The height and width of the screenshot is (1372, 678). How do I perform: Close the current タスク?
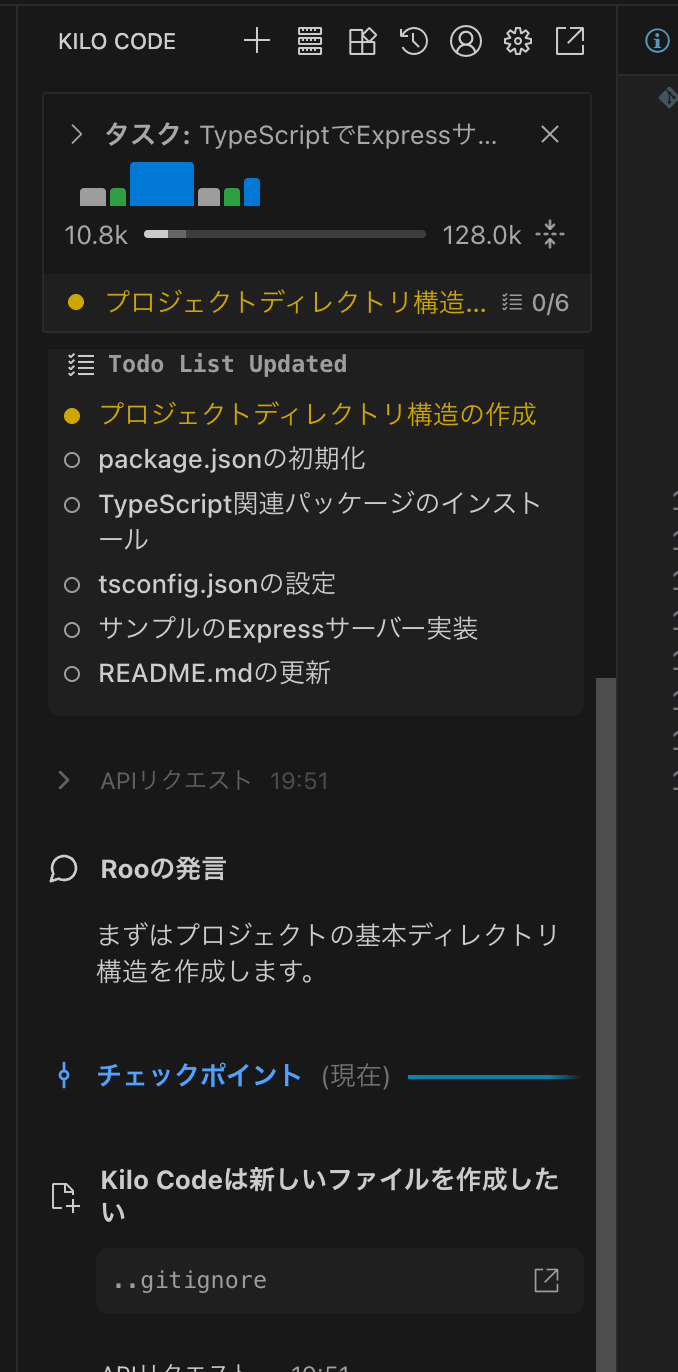point(550,135)
